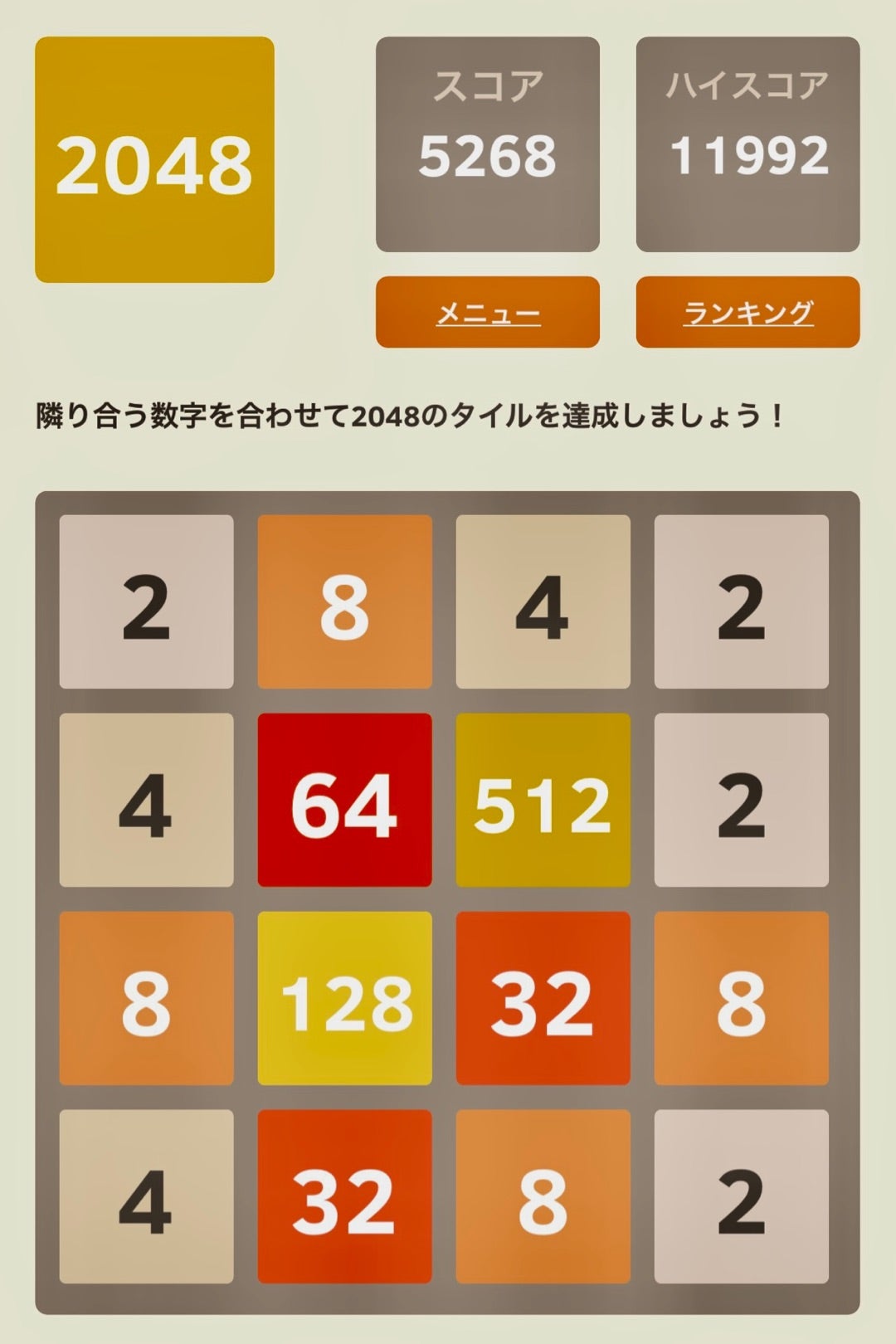Open the メニュー button
The image size is (896, 1344).
[x=488, y=313]
